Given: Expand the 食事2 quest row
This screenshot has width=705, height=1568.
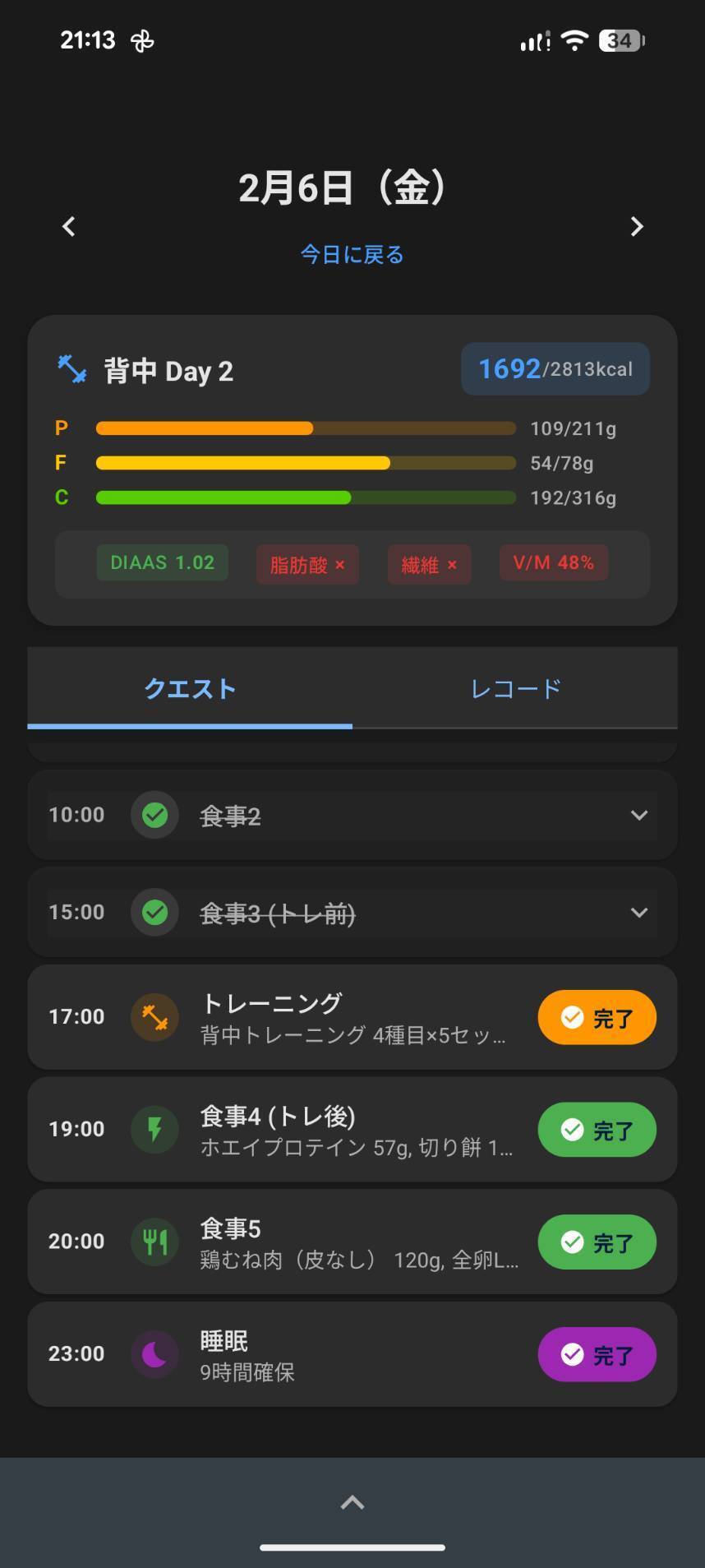Looking at the screenshot, I should 638,816.
